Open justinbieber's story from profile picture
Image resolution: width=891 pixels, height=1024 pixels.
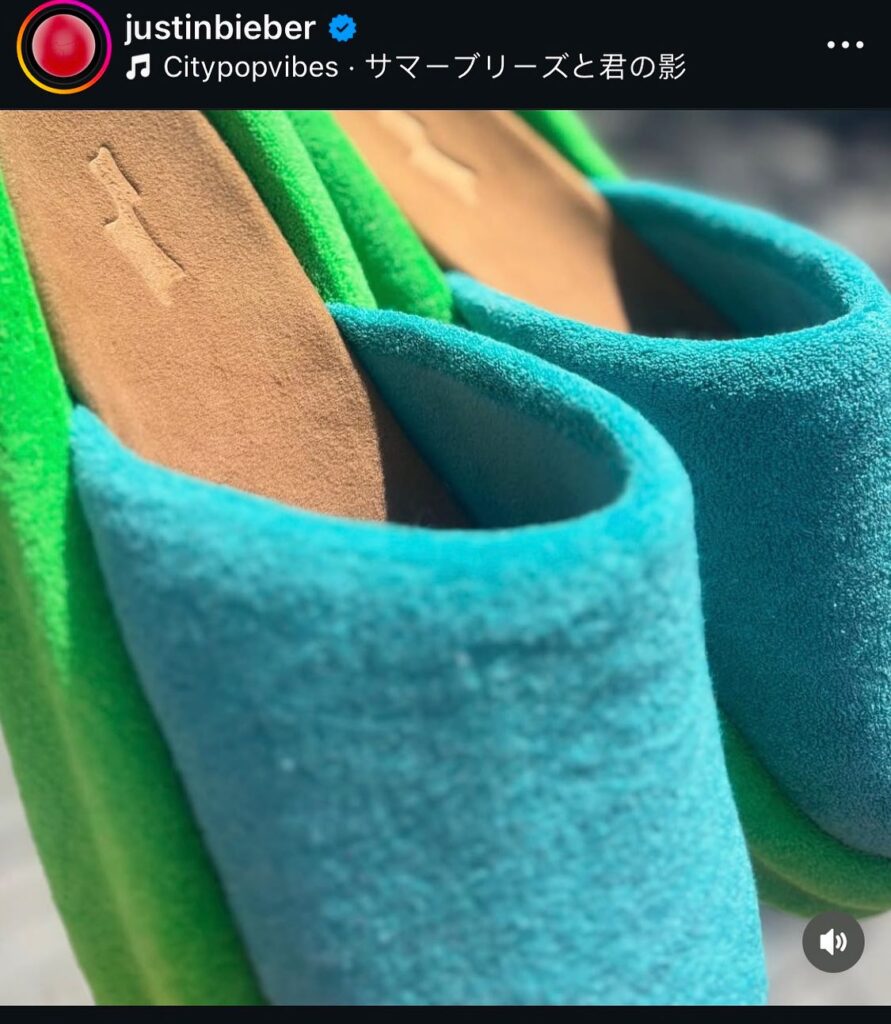pos(63,46)
